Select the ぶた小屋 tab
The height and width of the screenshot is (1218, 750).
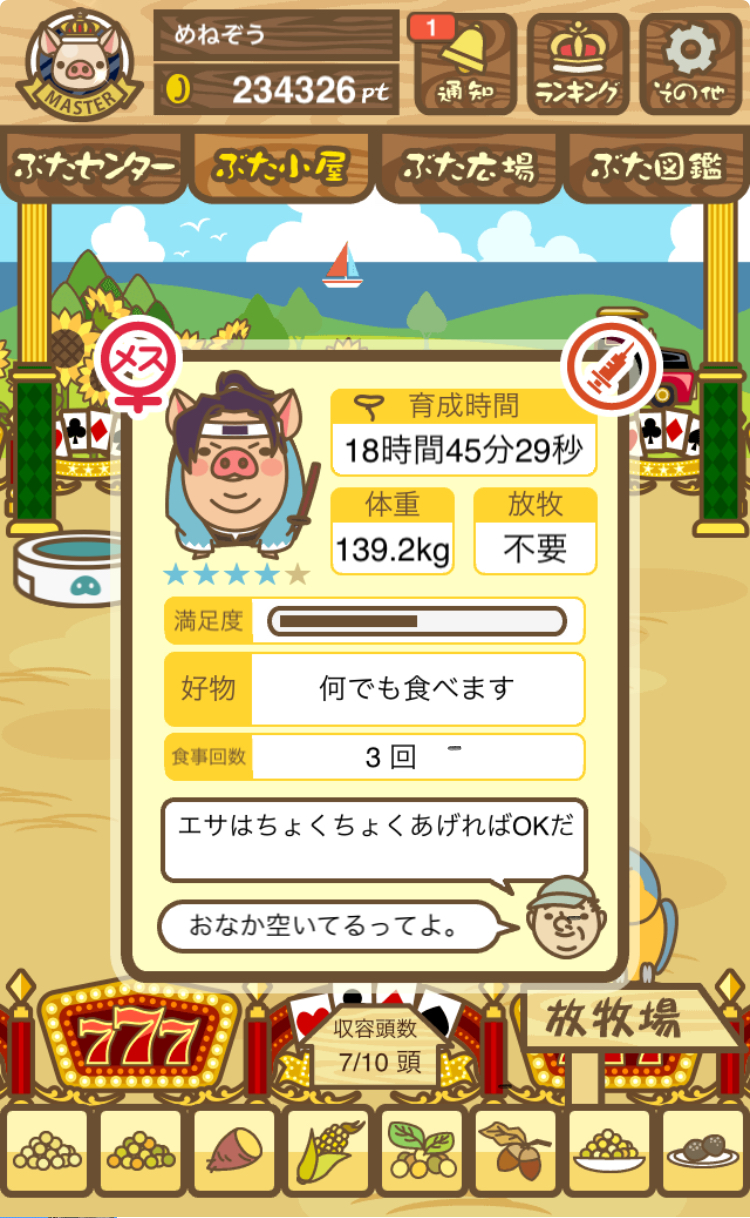click(x=281, y=167)
